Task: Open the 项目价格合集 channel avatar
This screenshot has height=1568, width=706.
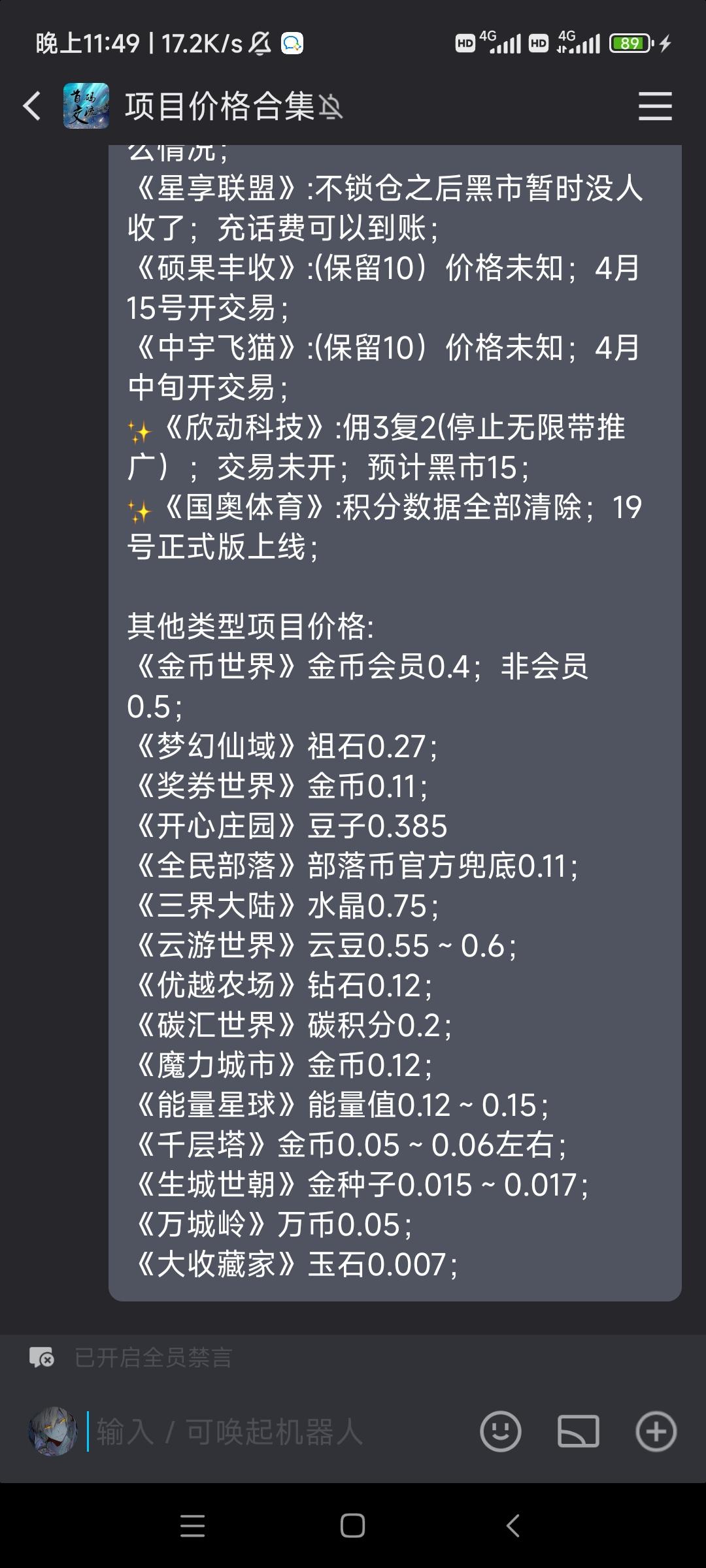Action: [86, 106]
